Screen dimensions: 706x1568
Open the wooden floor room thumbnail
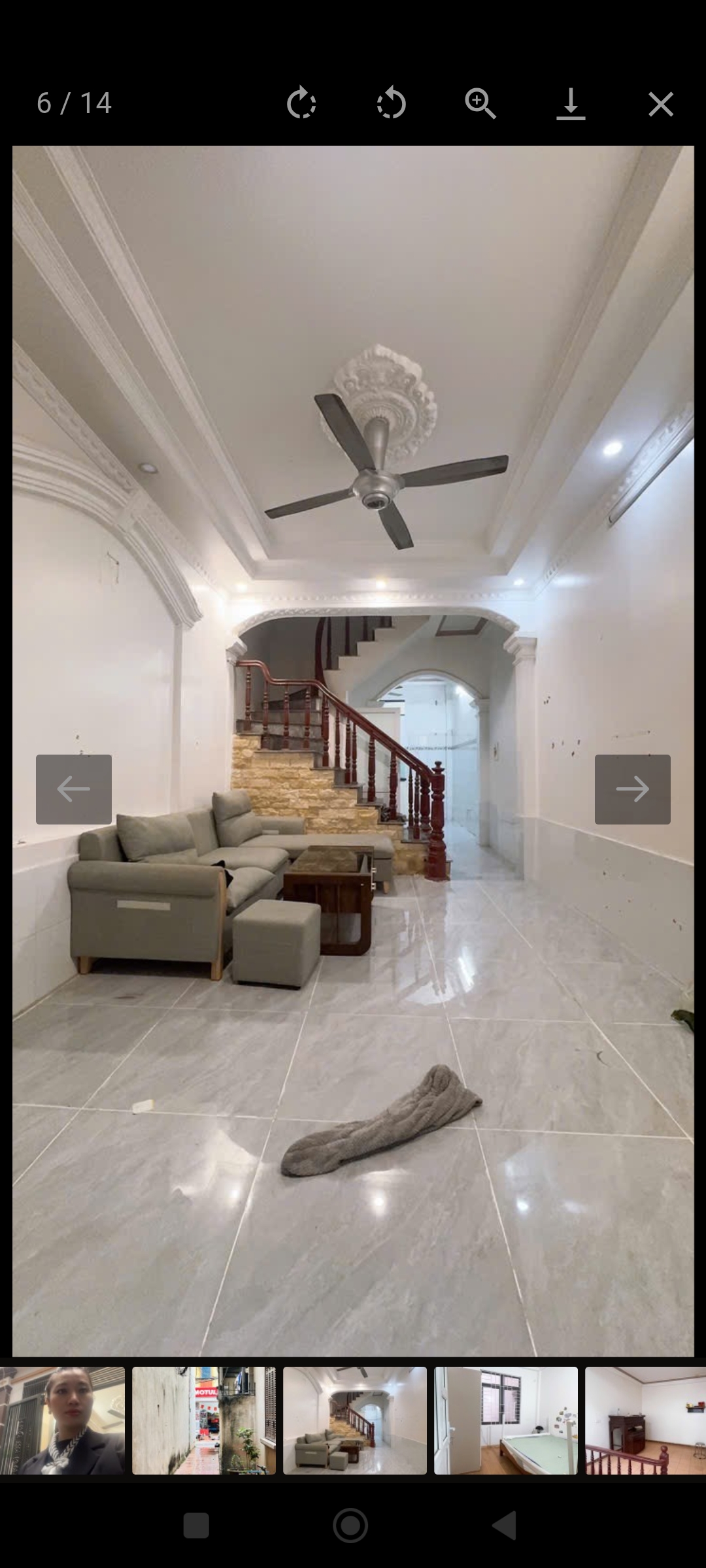point(645,1420)
